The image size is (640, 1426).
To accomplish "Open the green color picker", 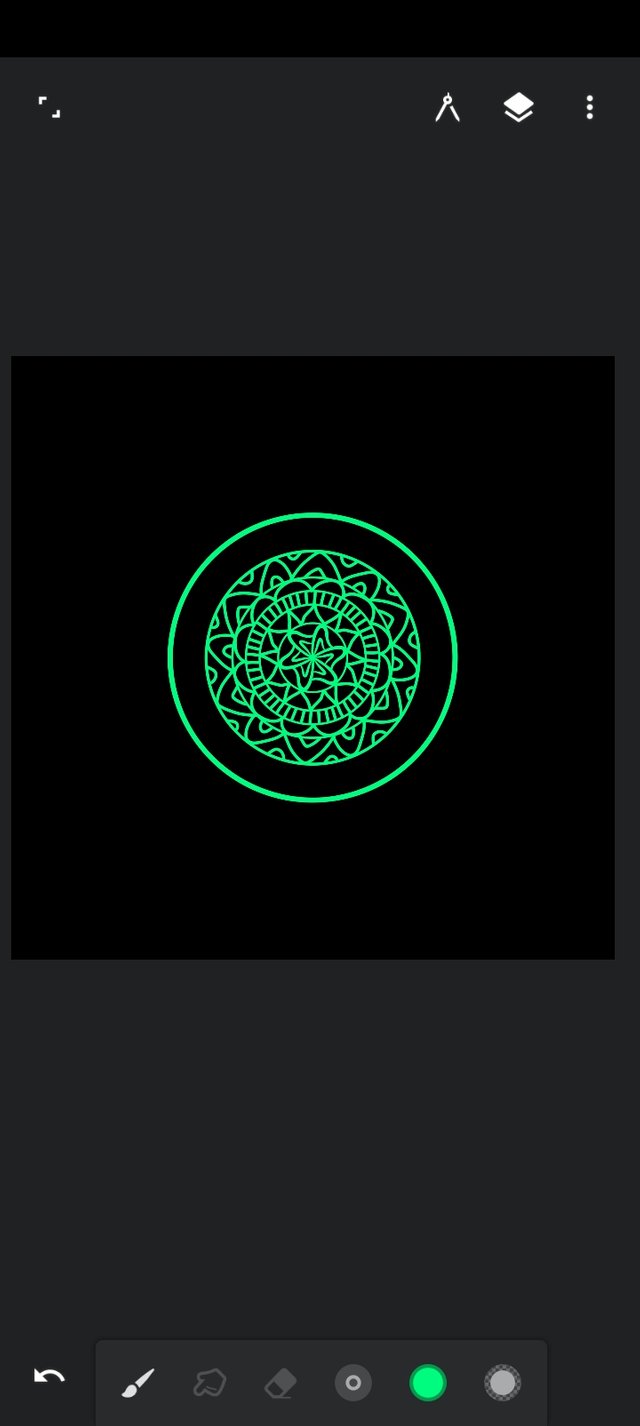I will [x=428, y=1383].
